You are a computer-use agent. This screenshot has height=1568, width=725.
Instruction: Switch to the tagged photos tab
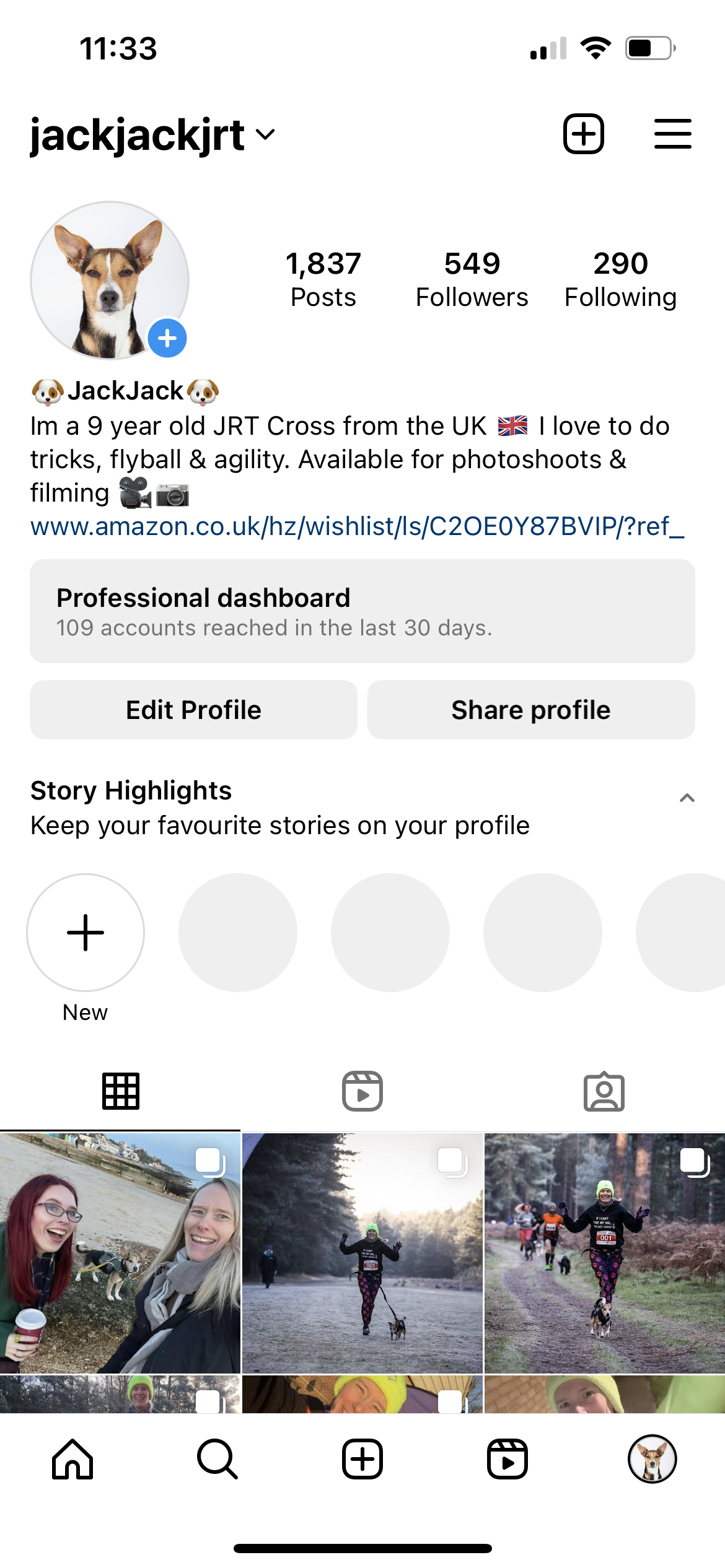(x=604, y=1091)
